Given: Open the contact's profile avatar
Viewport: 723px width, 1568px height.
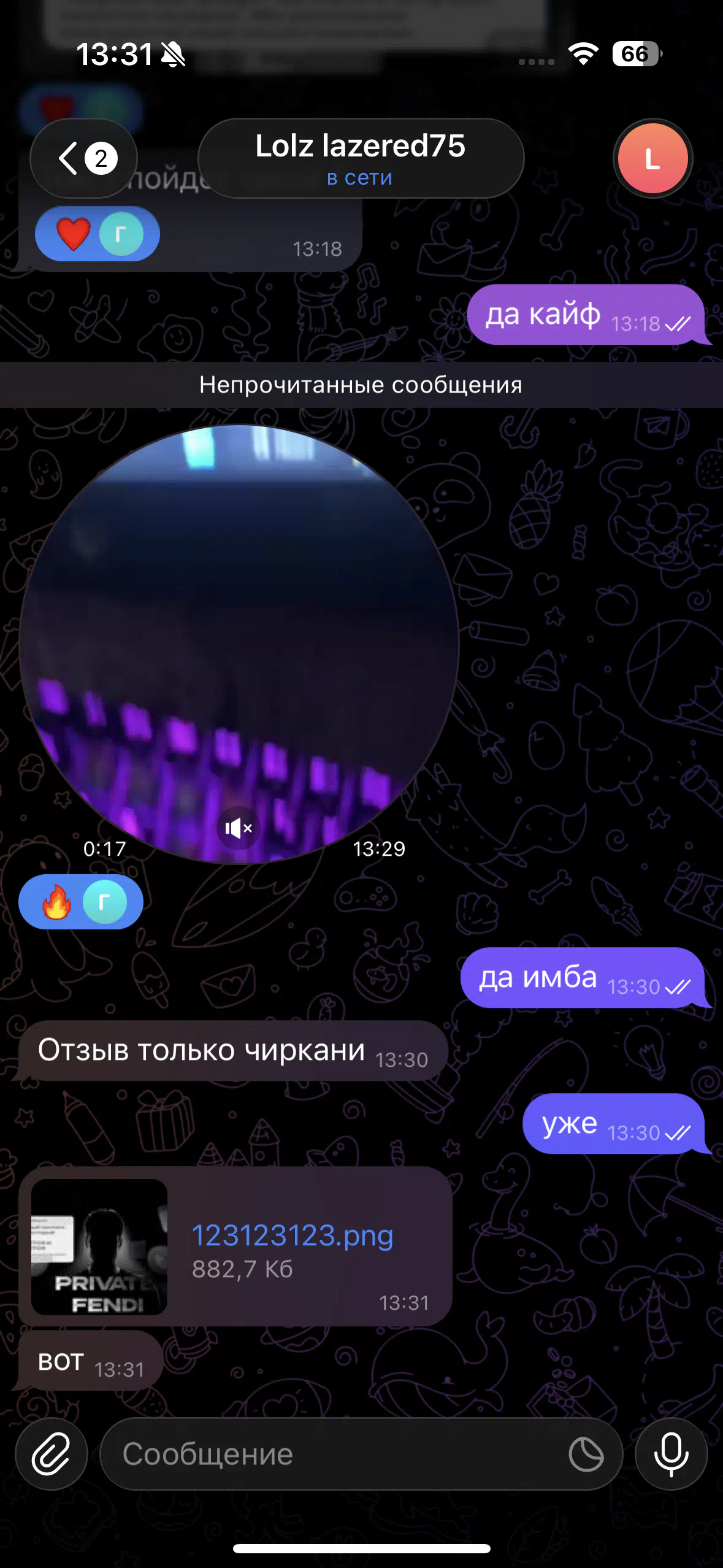Looking at the screenshot, I should point(652,158).
